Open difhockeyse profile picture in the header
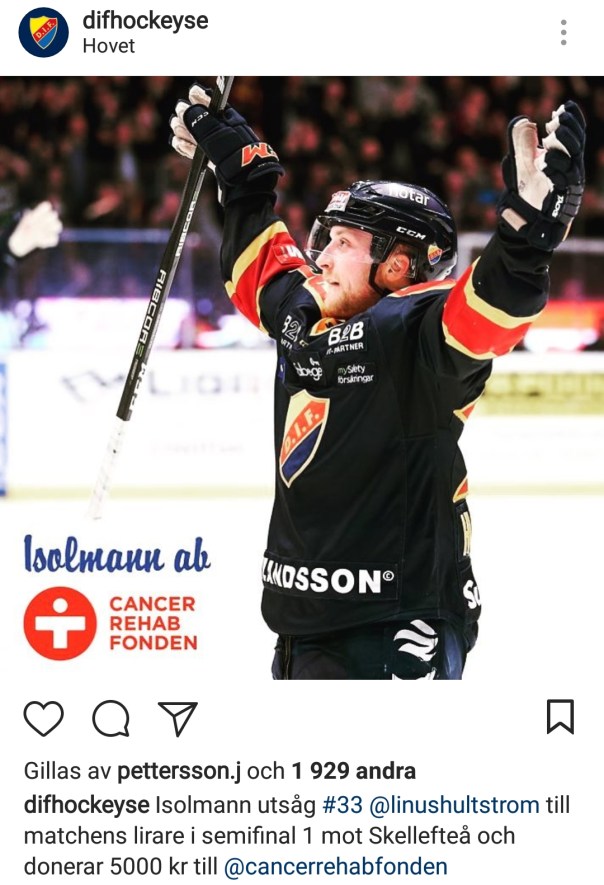604x885 pixels. [x=44, y=33]
